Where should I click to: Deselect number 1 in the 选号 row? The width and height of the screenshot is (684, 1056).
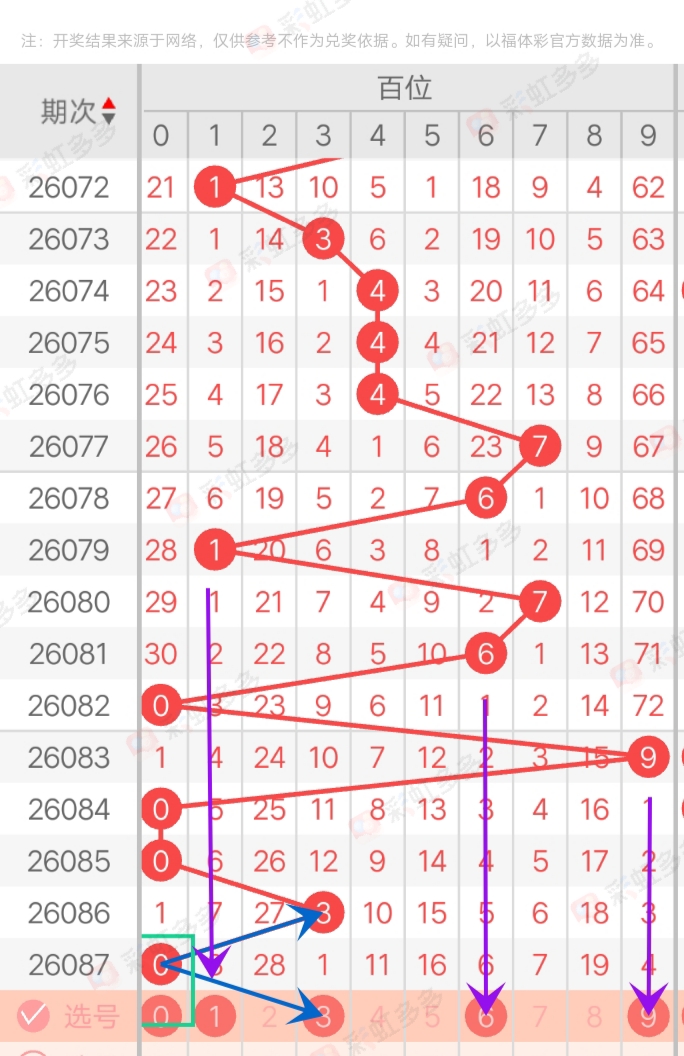215,1017
